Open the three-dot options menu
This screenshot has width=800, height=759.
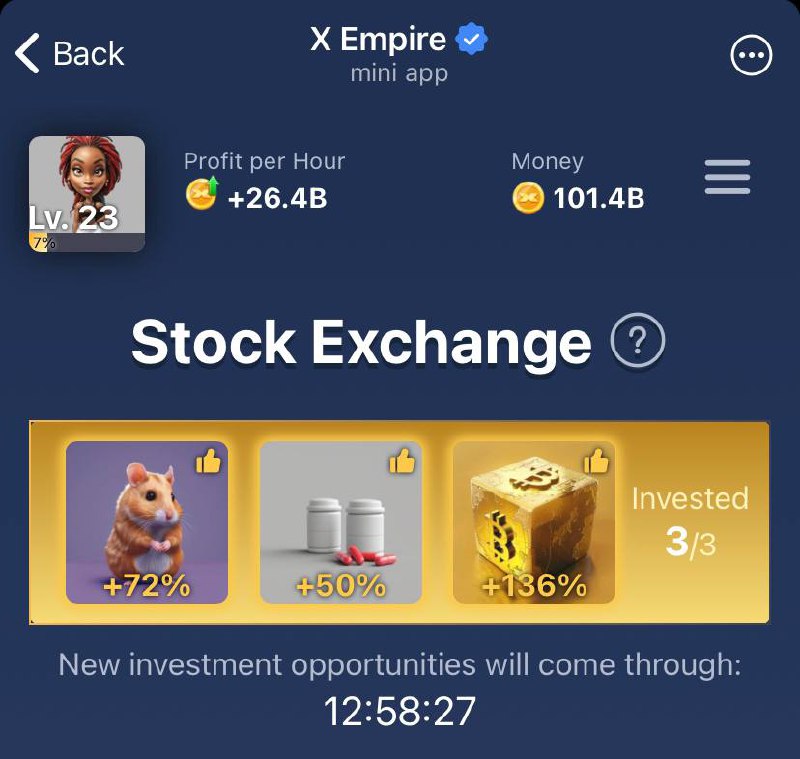[x=752, y=56]
